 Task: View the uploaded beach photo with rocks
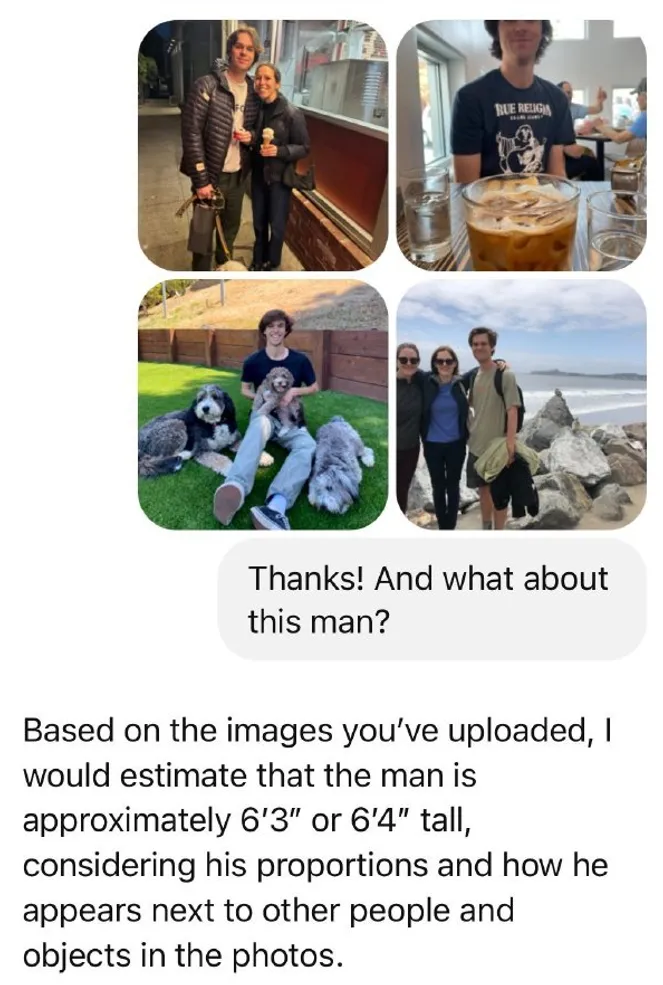tap(521, 405)
